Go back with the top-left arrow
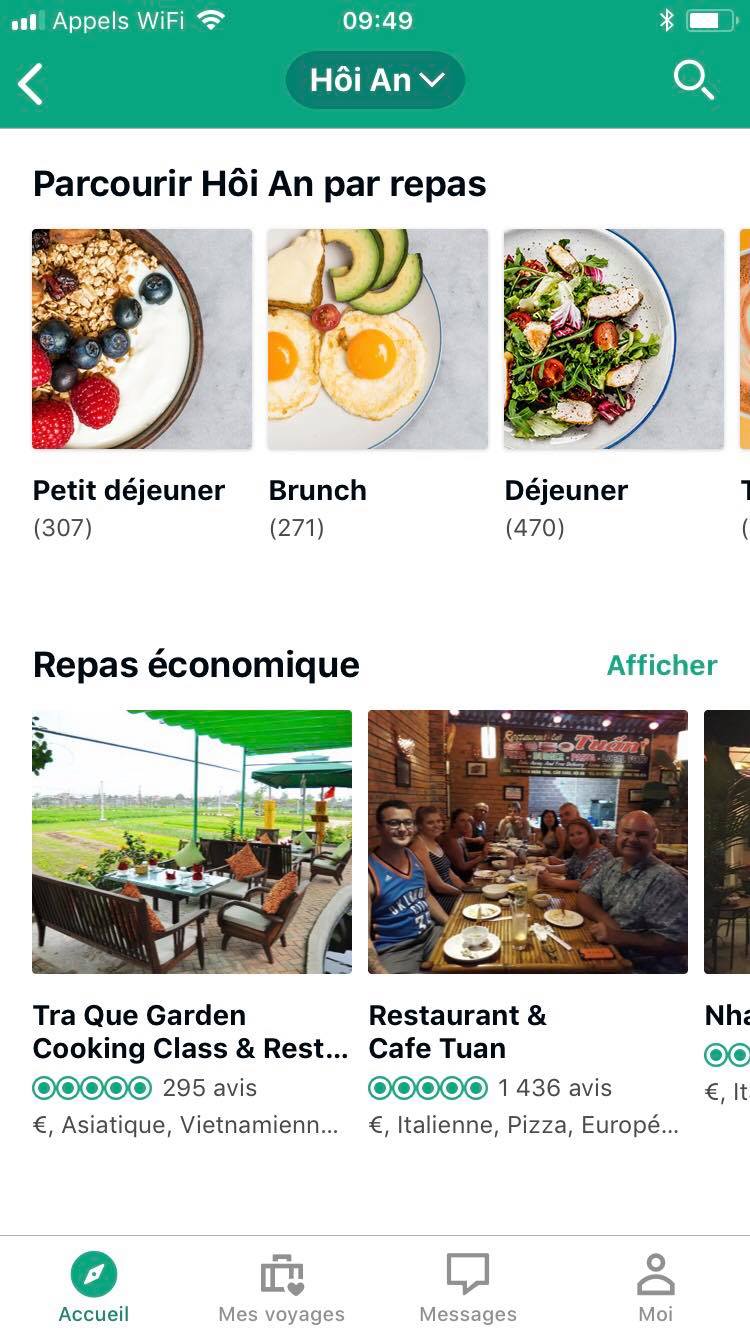Viewport: 750px width, 1334px height. [x=32, y=83]
